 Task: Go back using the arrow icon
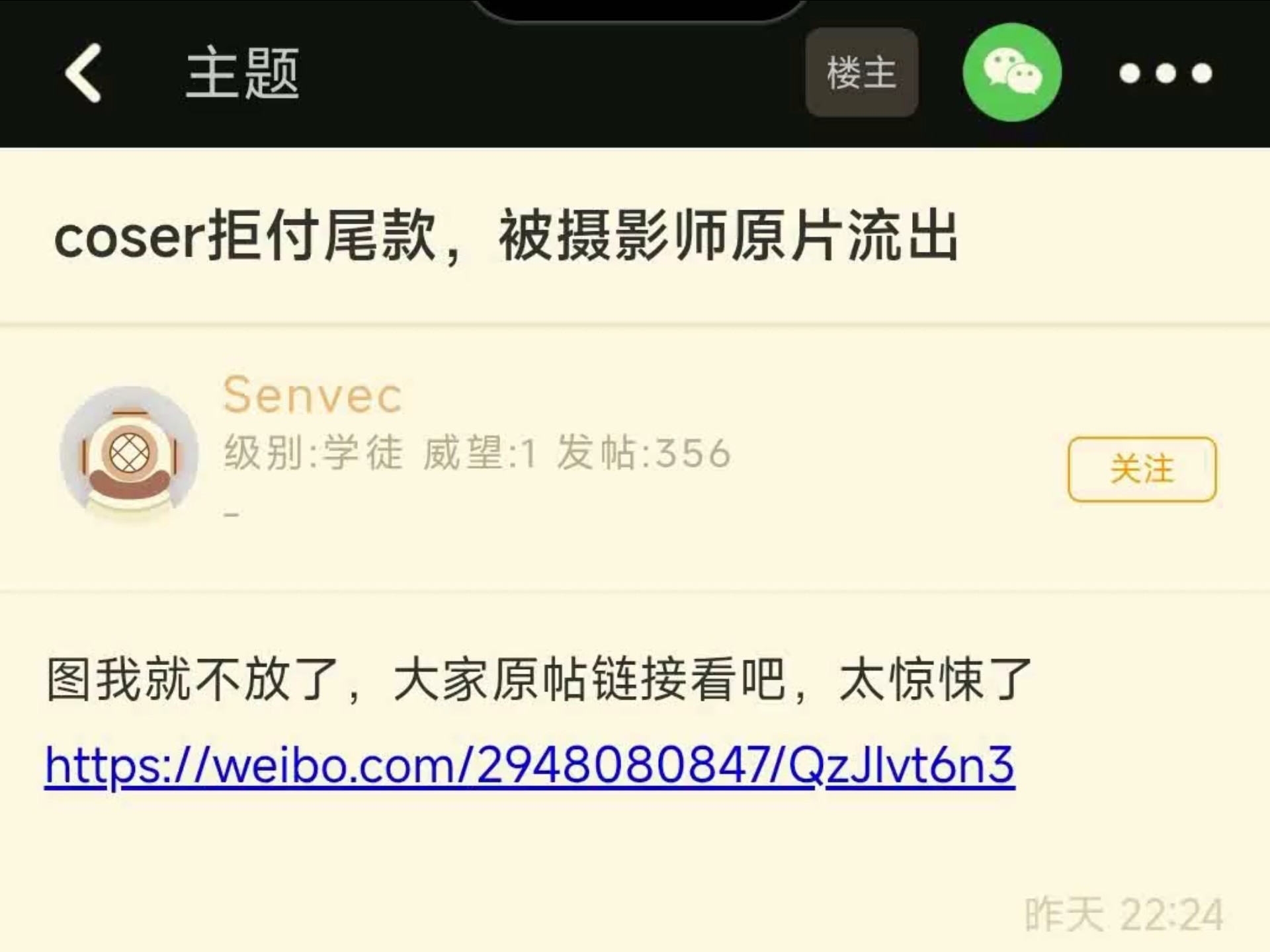point(83,73)
